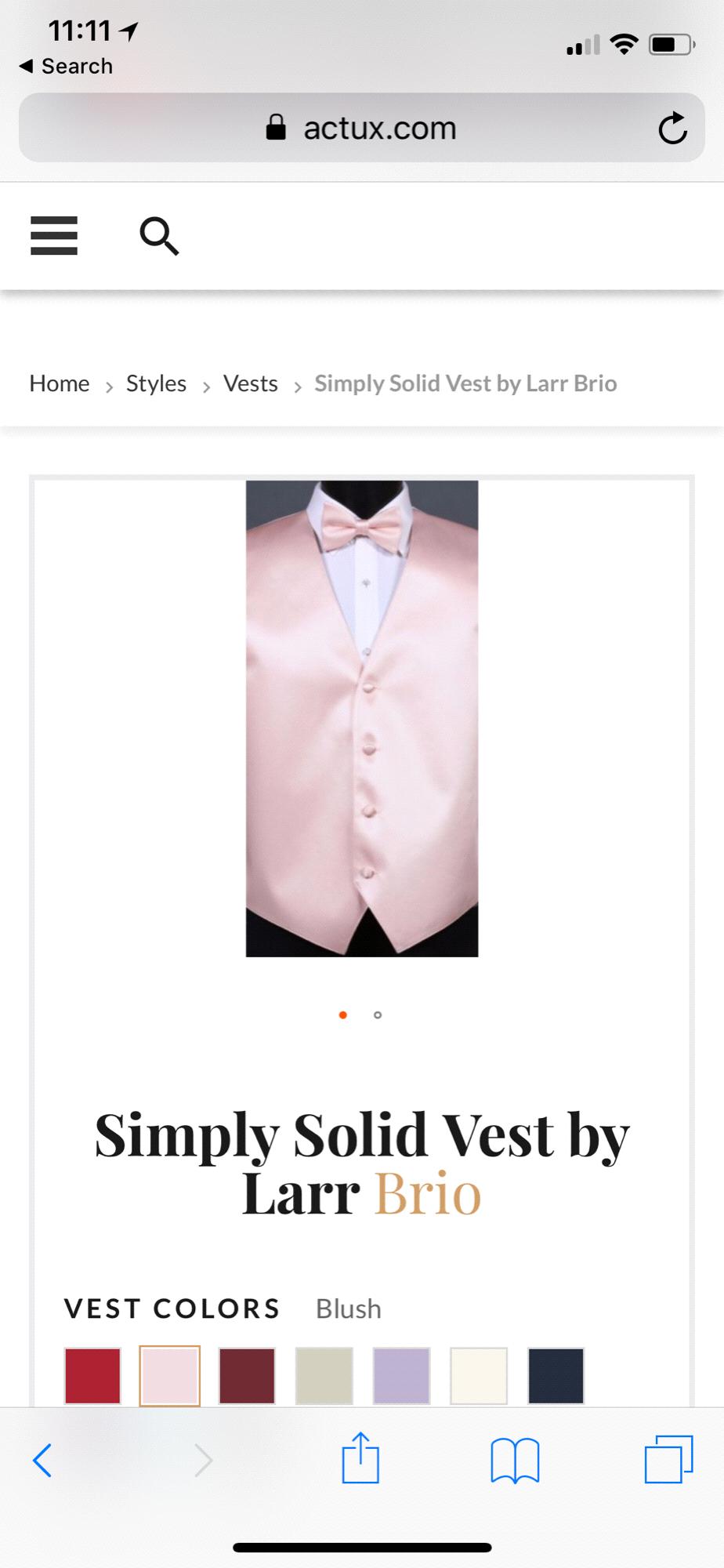Screen dimensions: 724x1568
Task: Choose the lavender vest color swatch
Action: click(401, 1375)
